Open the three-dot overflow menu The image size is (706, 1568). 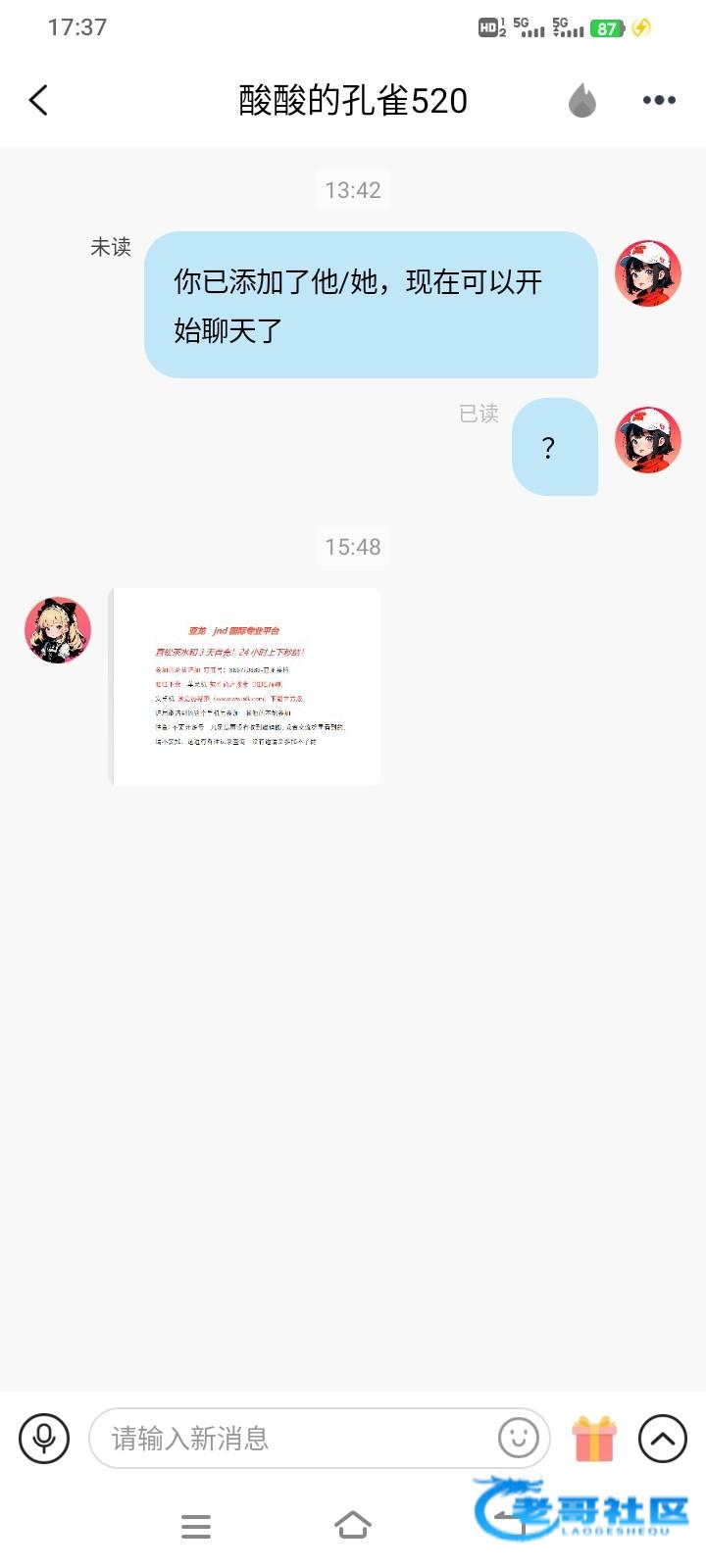tap(659, 100)
